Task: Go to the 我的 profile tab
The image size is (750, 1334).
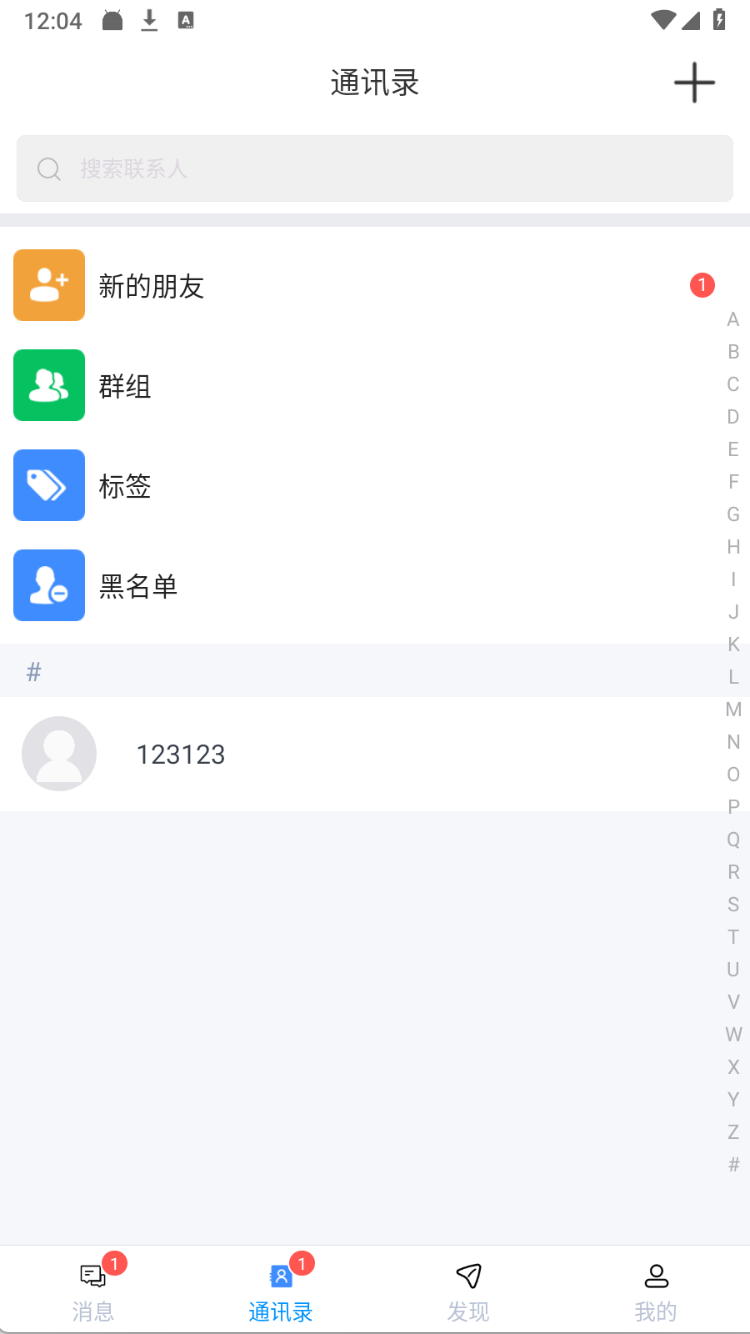Action: (656, 1290)
